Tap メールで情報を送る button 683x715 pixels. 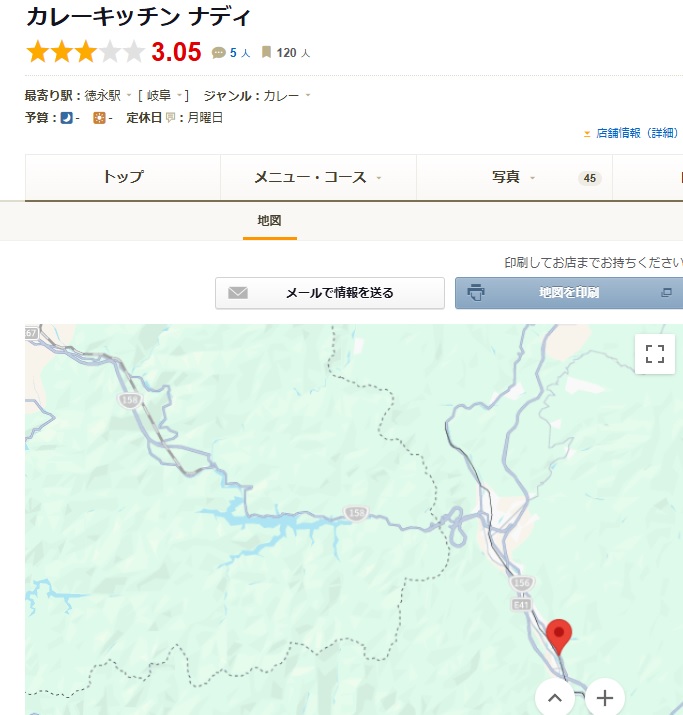pyautogui.click(x=330, y=293)
